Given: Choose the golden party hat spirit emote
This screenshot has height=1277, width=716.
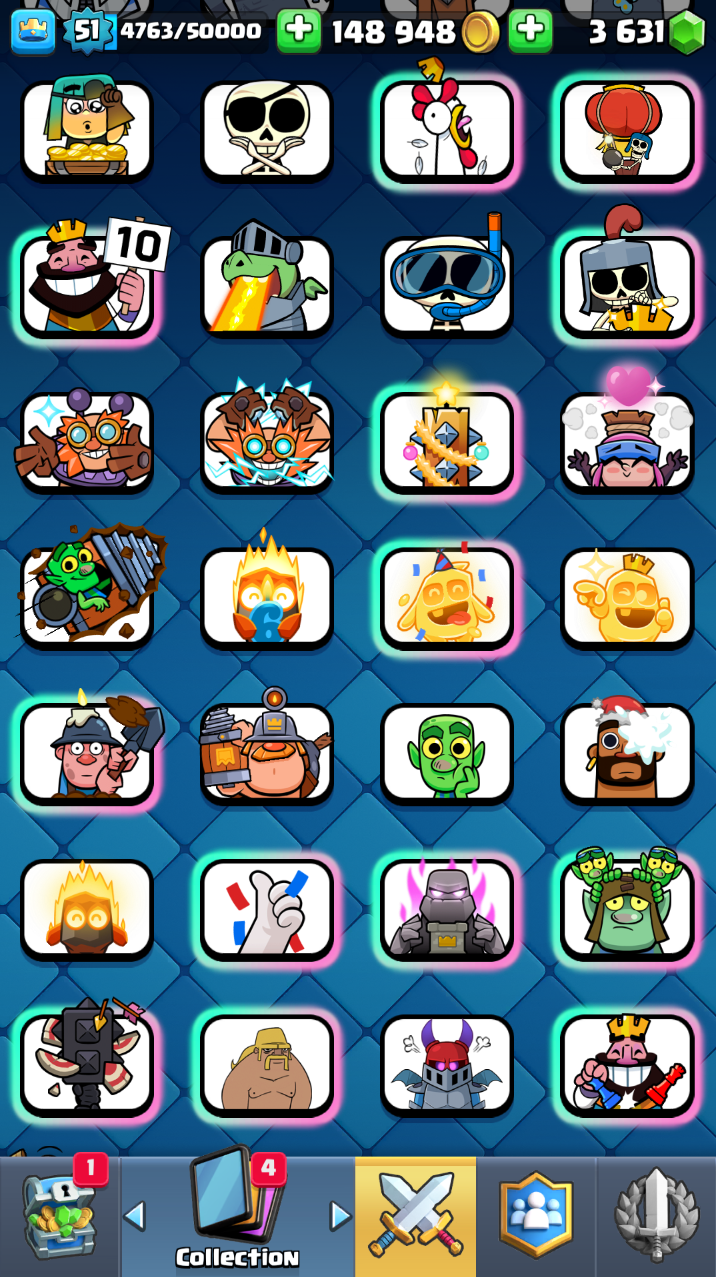Looking at the screenshot, I should tap(447, 597).
